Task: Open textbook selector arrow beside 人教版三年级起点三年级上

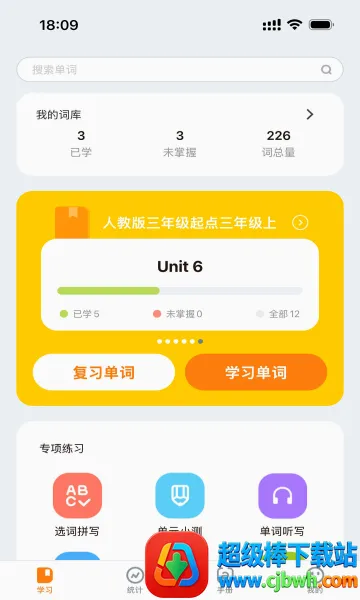Action: (300, 222)
